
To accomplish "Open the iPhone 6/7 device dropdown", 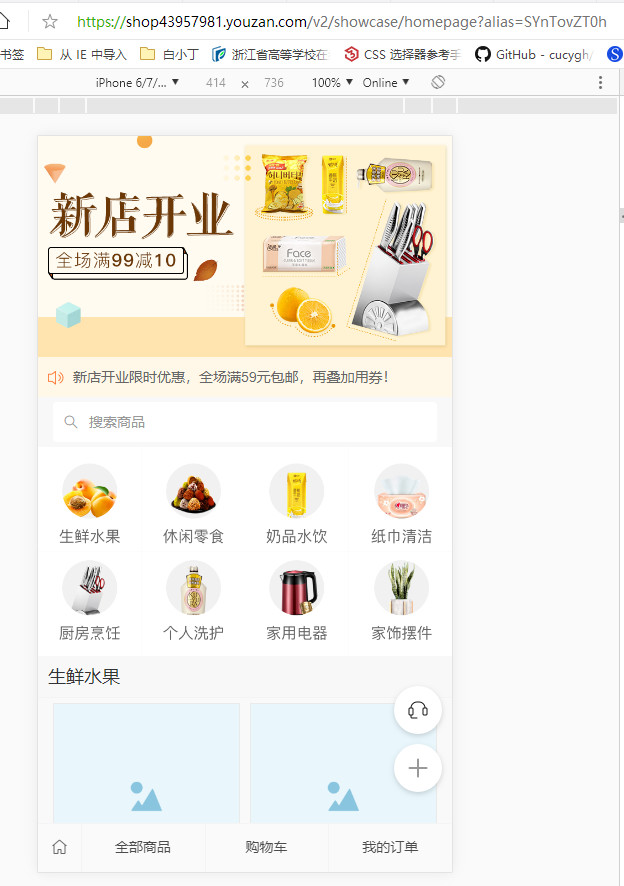I will click(137, 83).
